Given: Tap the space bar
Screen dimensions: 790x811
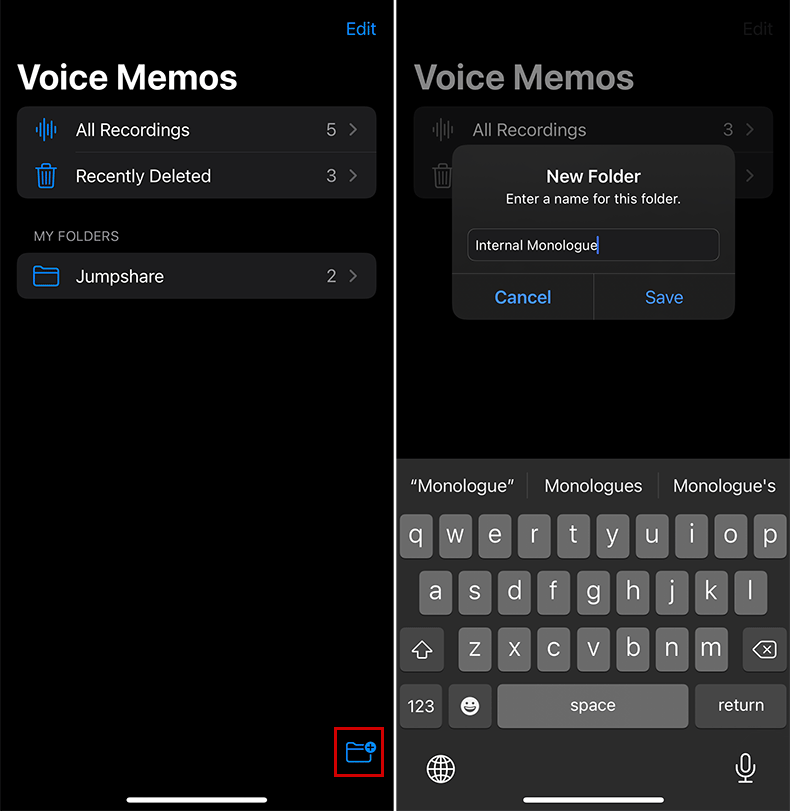Looking at the screenshot, I should (x=593, y=706).
